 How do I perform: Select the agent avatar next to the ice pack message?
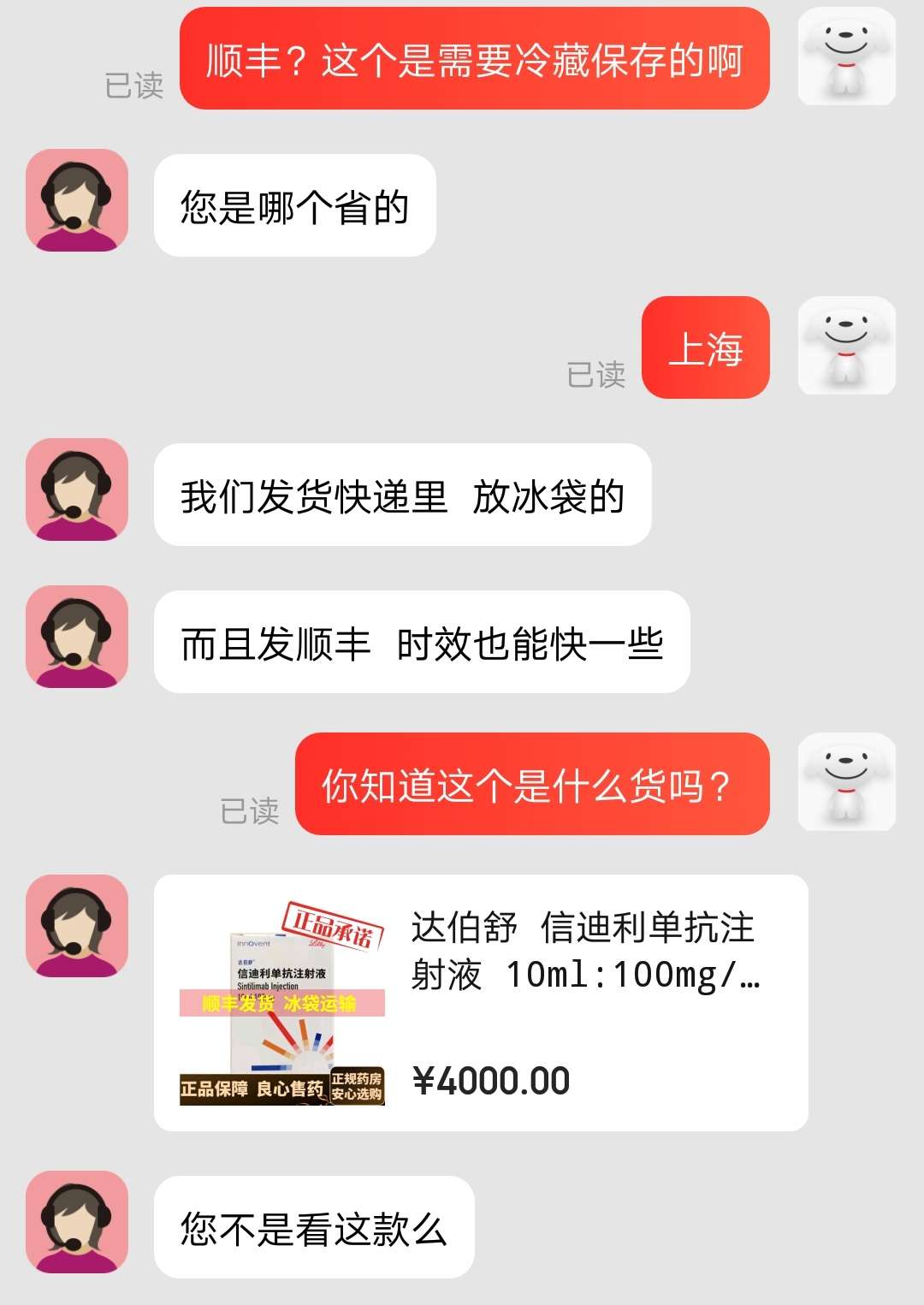point(75,494)
